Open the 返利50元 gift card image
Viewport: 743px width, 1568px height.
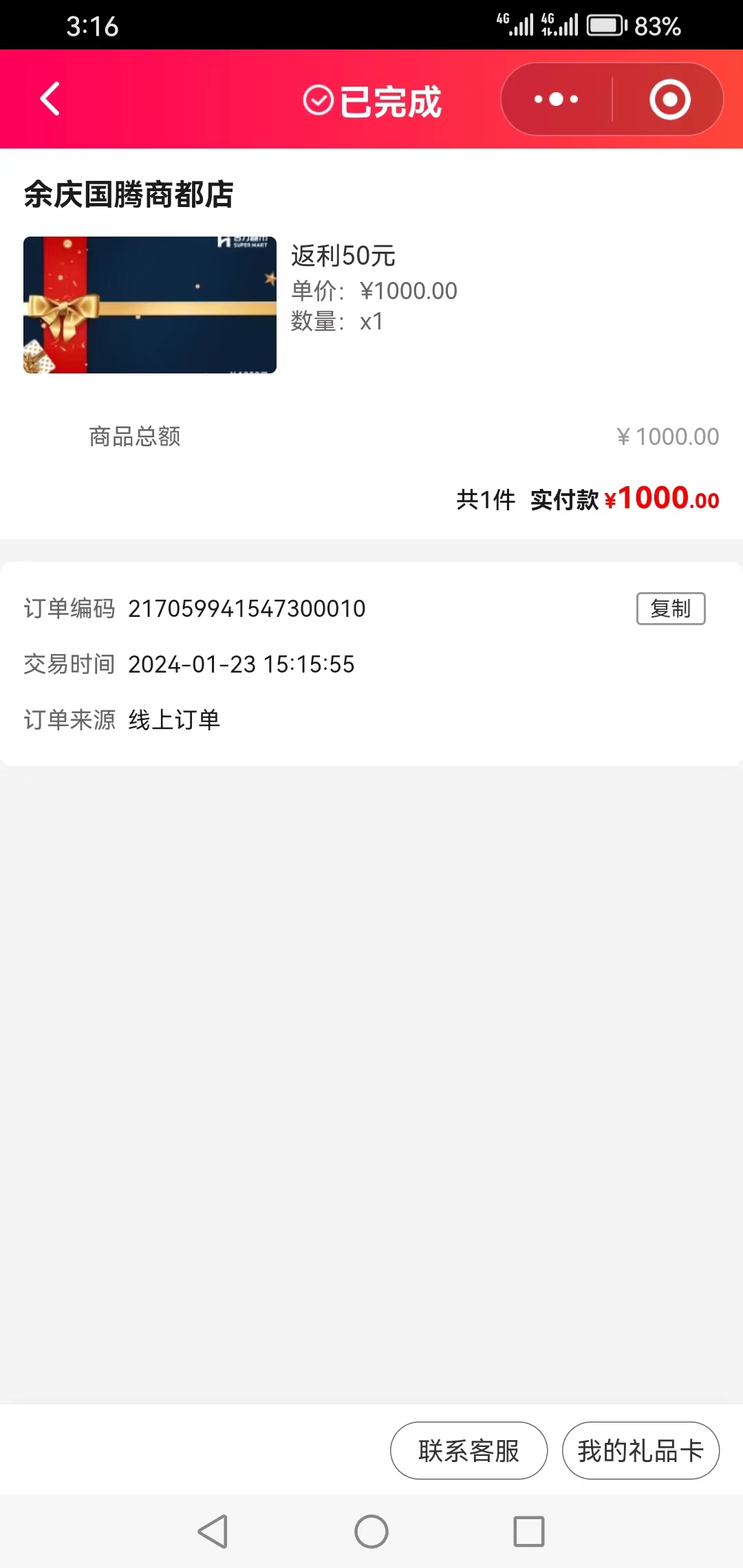coord(150,305)
